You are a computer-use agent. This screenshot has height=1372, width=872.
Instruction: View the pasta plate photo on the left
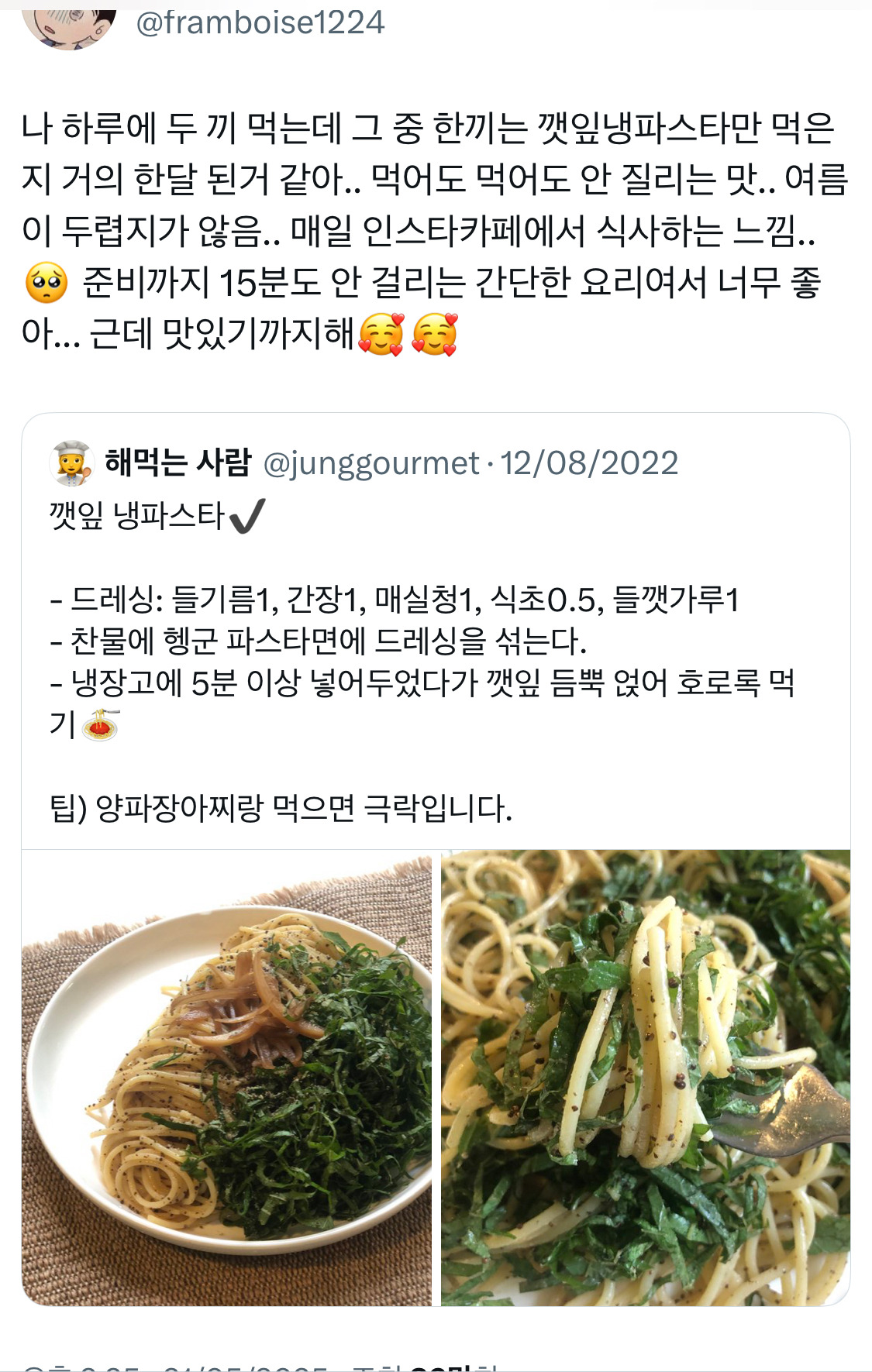pyautogui.click(x=226, y=1077)
